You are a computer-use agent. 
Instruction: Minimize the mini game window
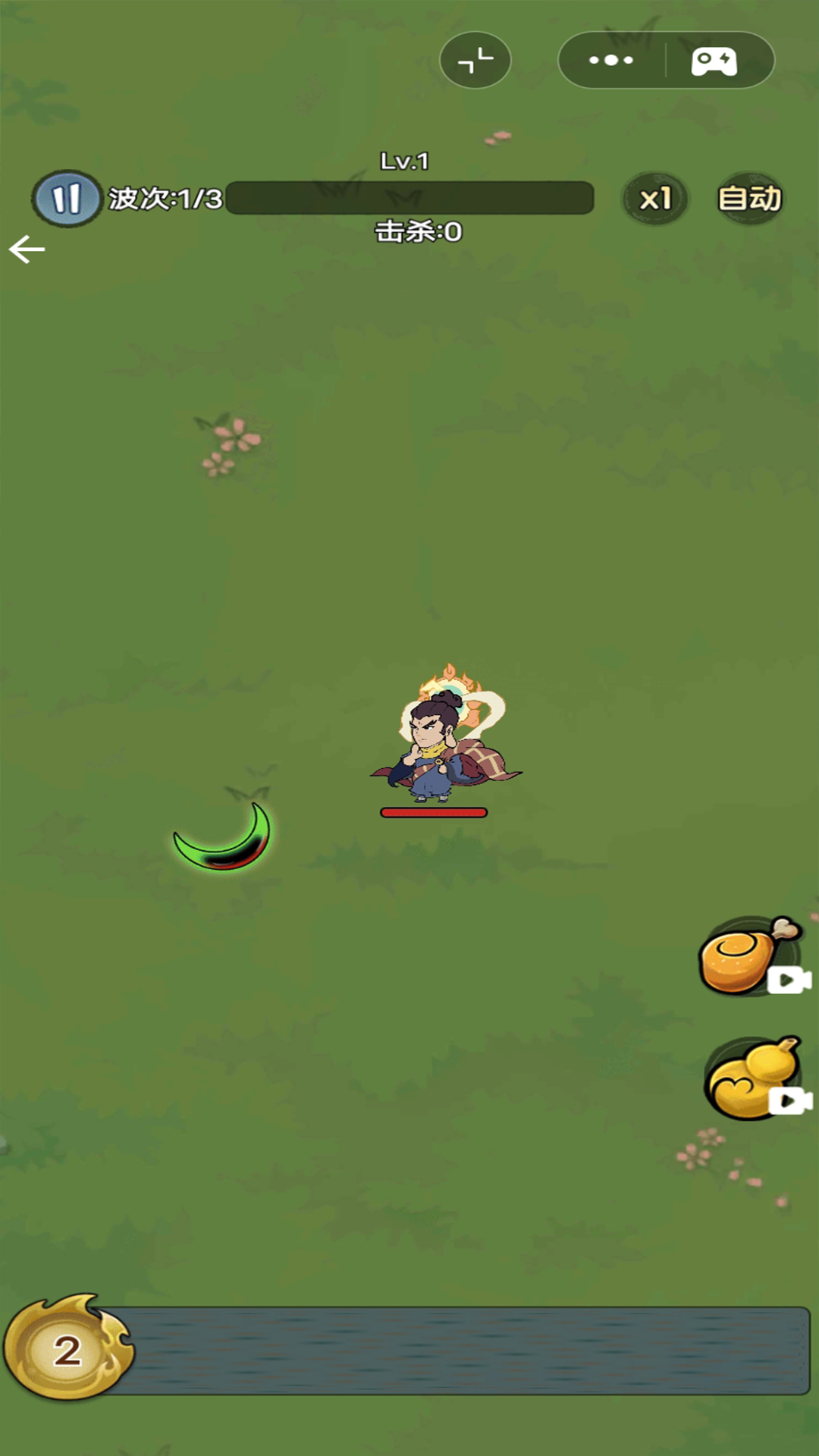pyautogui.click(x=475, y=60)
